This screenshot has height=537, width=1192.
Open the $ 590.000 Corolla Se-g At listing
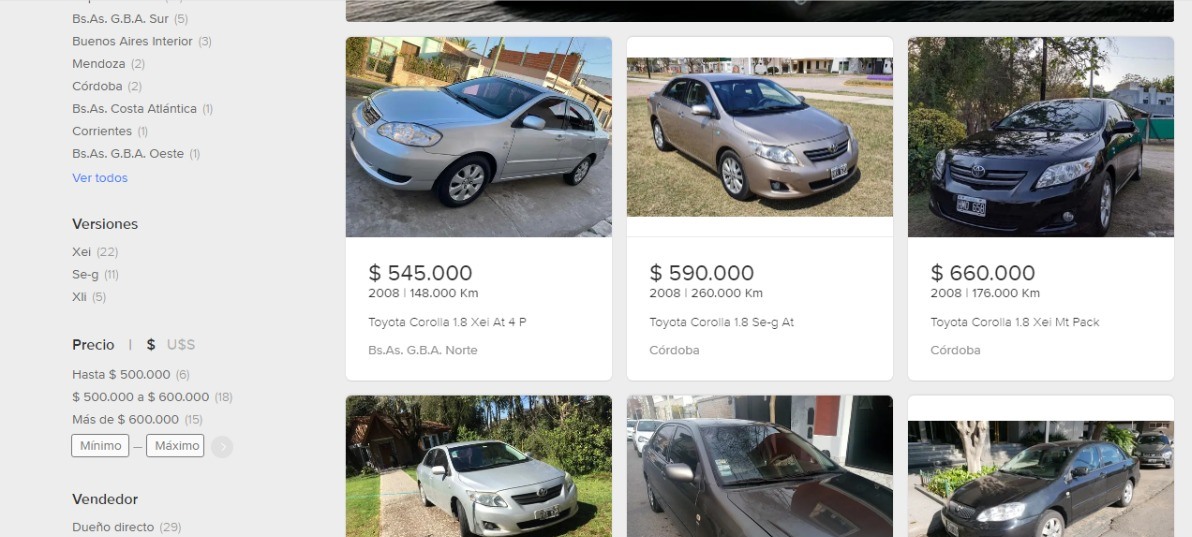pyautogui.click(x=759, y=208)
